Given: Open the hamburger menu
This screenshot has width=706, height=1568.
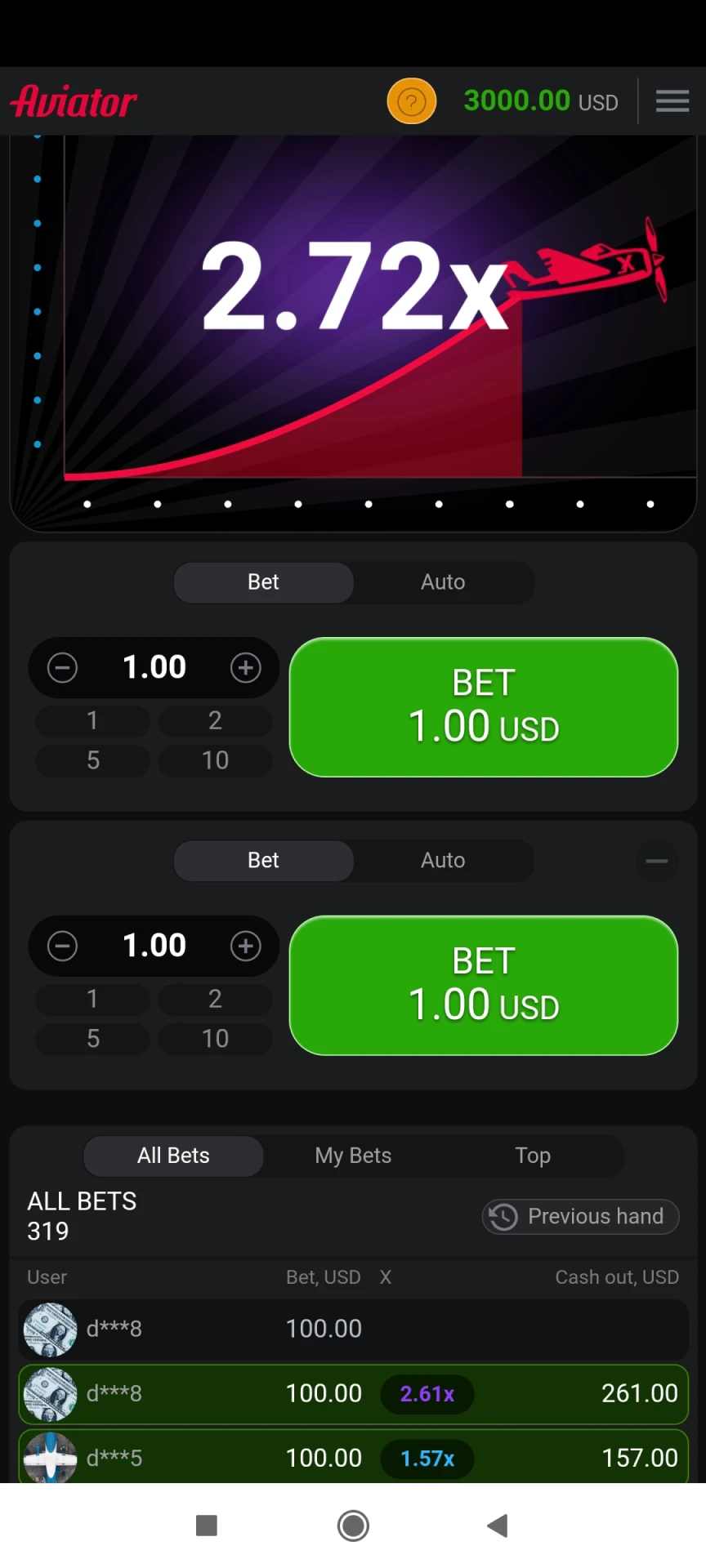Looking at the screenshot, I should click(672, 100).
